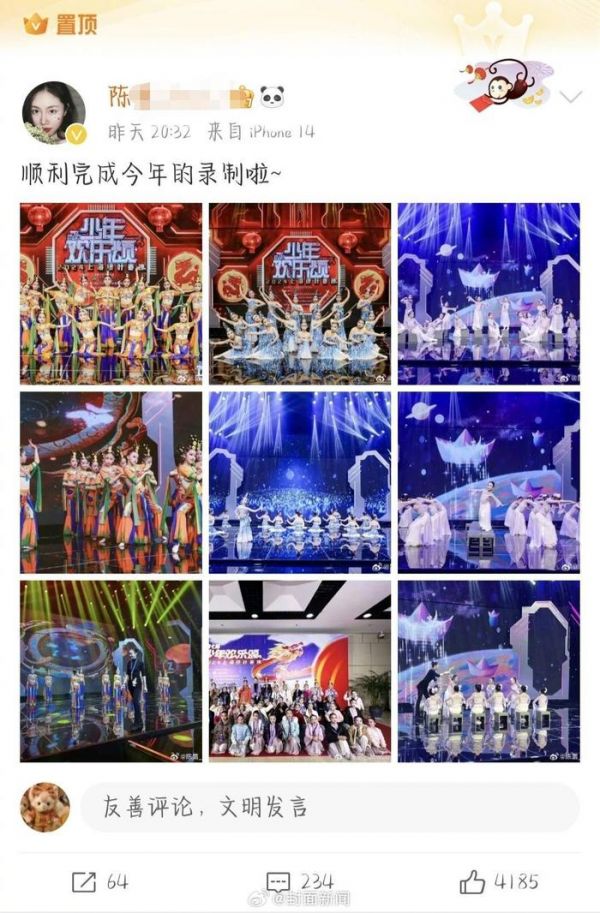Tap the comment field saying 友善评论，文明发言
Viewport: 600px width, 913px height.
pos(328,807)
